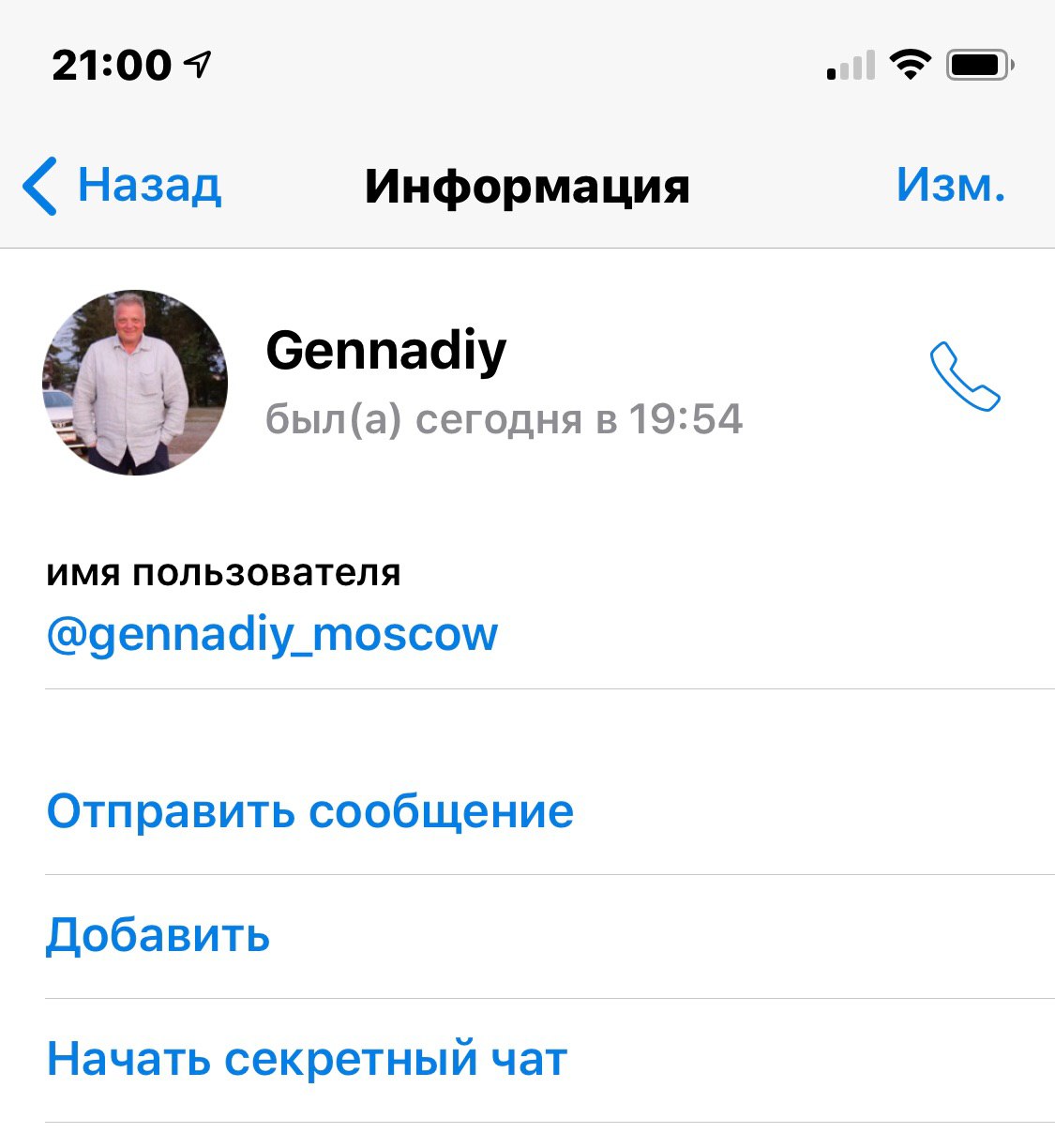
Task: Go back using the Назад button
Action: 124,185
